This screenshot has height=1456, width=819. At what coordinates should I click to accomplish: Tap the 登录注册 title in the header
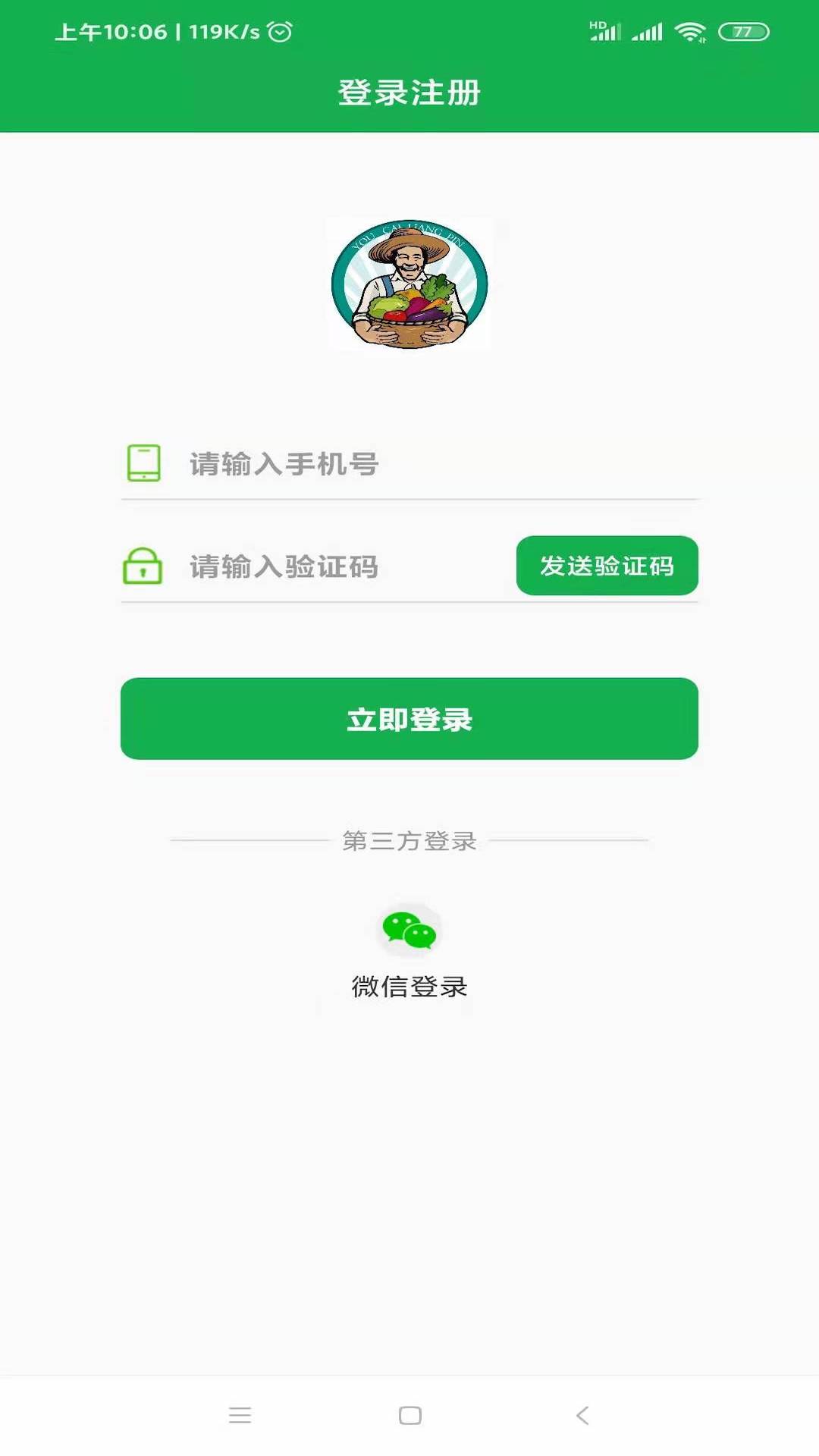pos(409,93)
